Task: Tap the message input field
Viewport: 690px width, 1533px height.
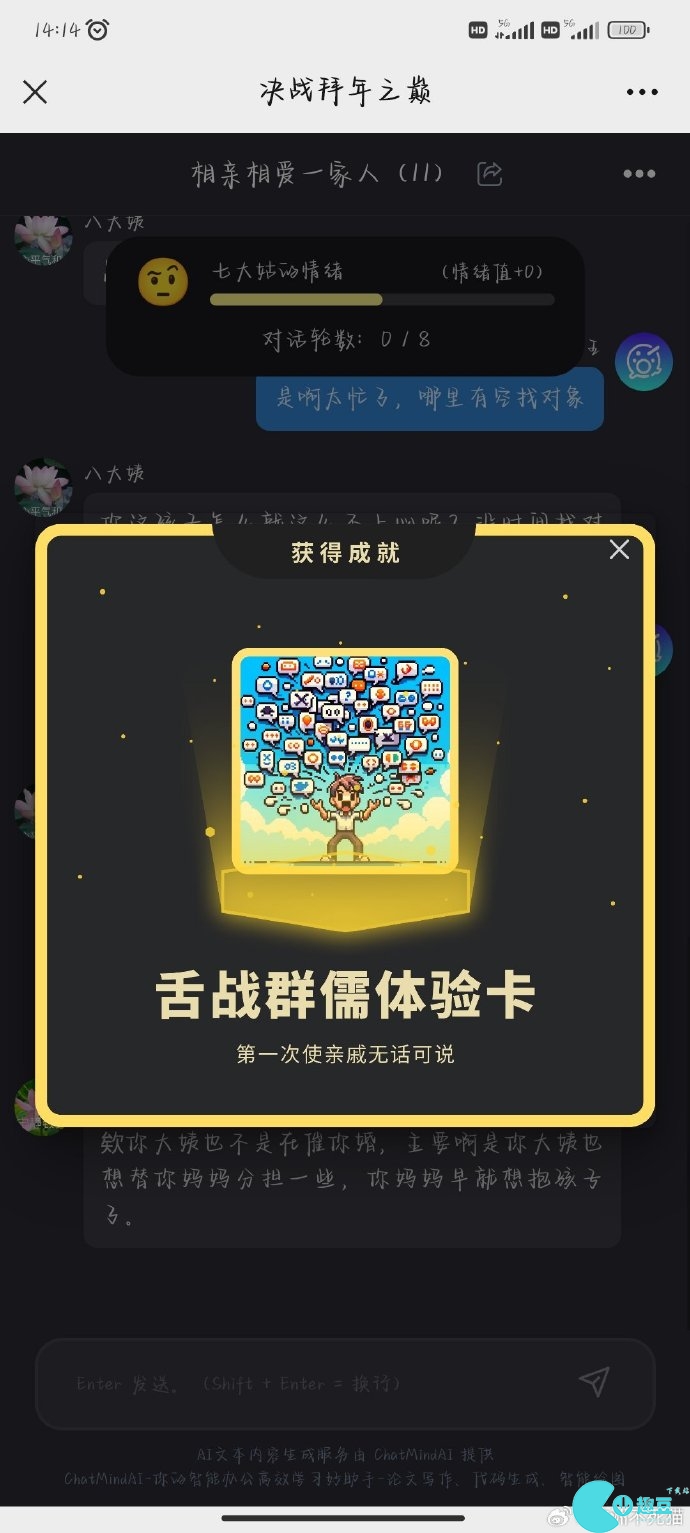Action: point(300,1384)
